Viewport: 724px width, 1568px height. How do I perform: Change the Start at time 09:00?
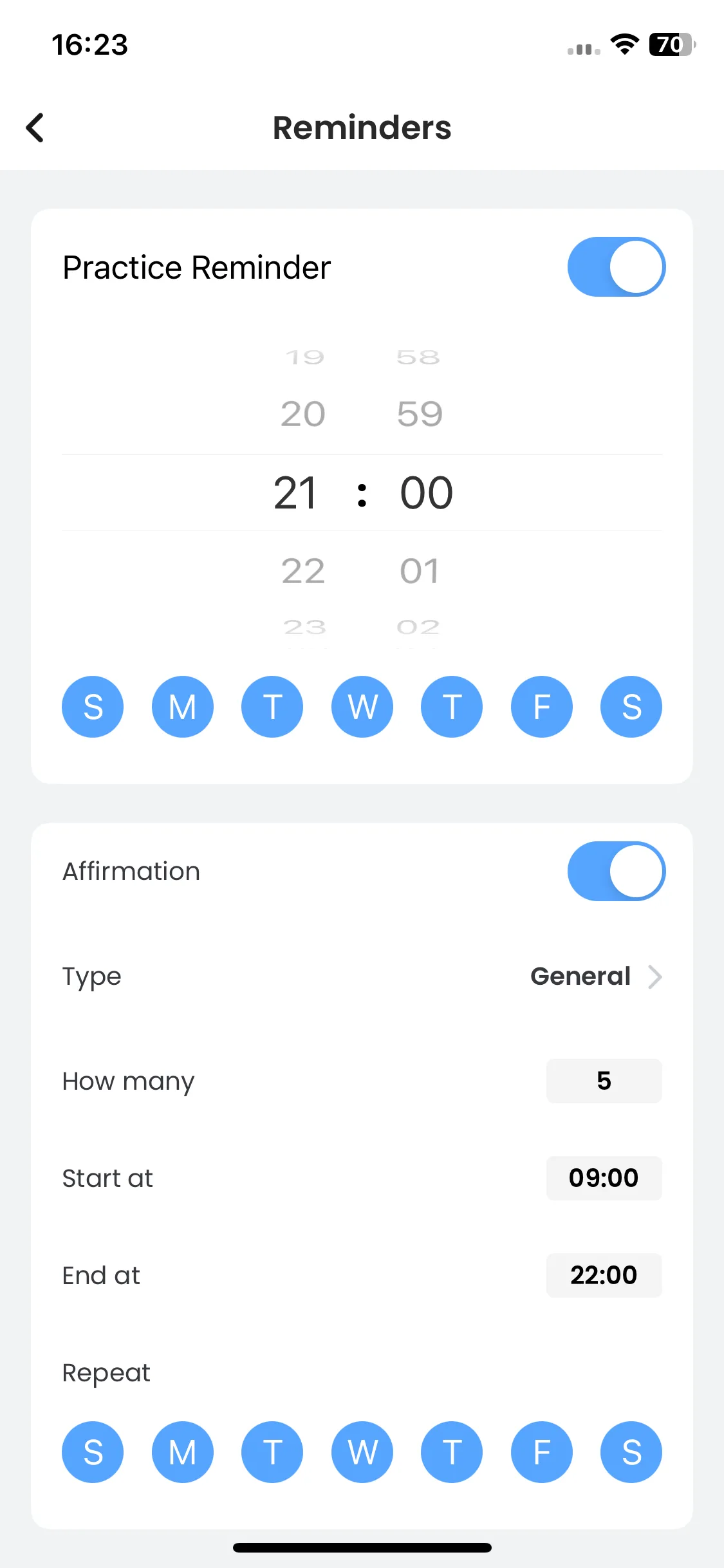click(x=604, y=1178)
